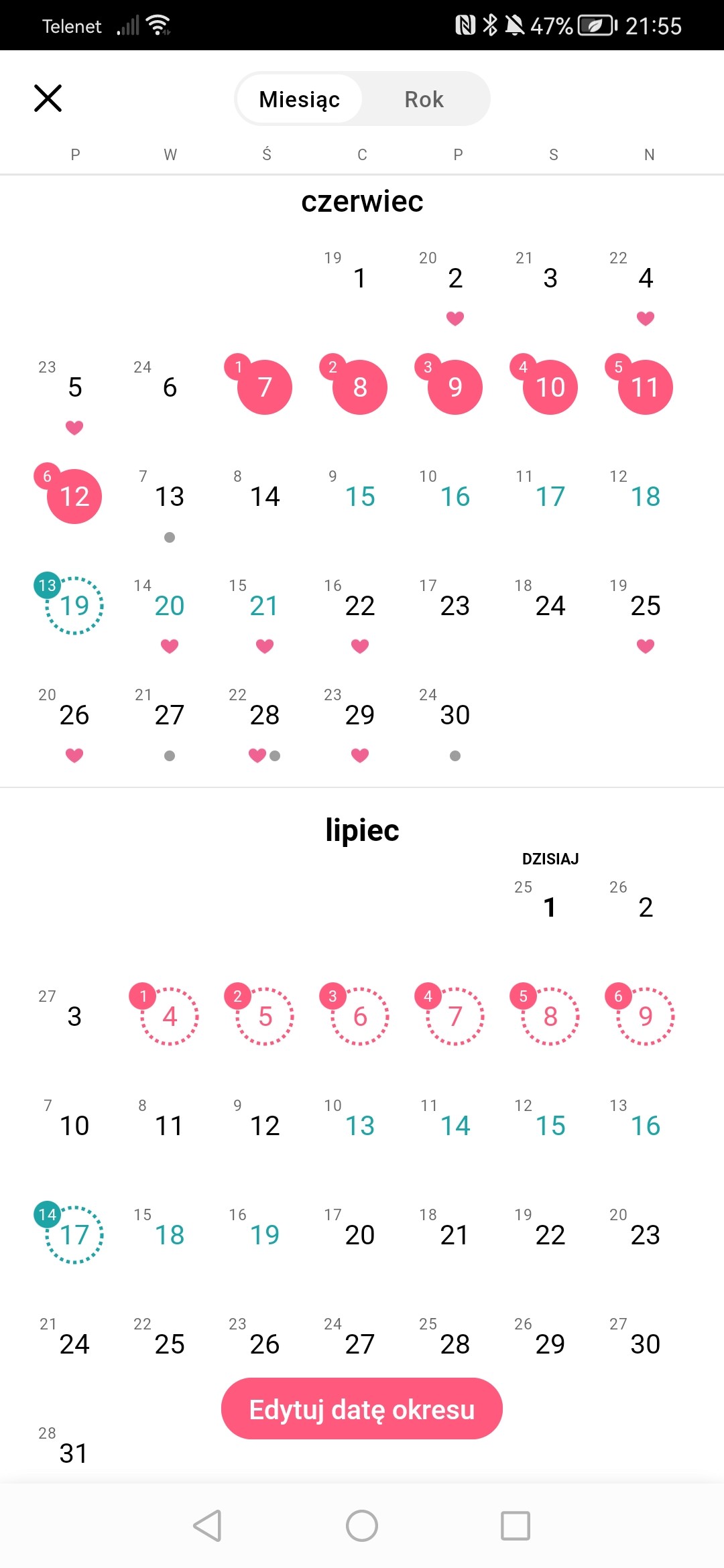Select 30 czerwiec in the calendar
The height and width of the screenshot is (1568, 724).
coord(455,715)
